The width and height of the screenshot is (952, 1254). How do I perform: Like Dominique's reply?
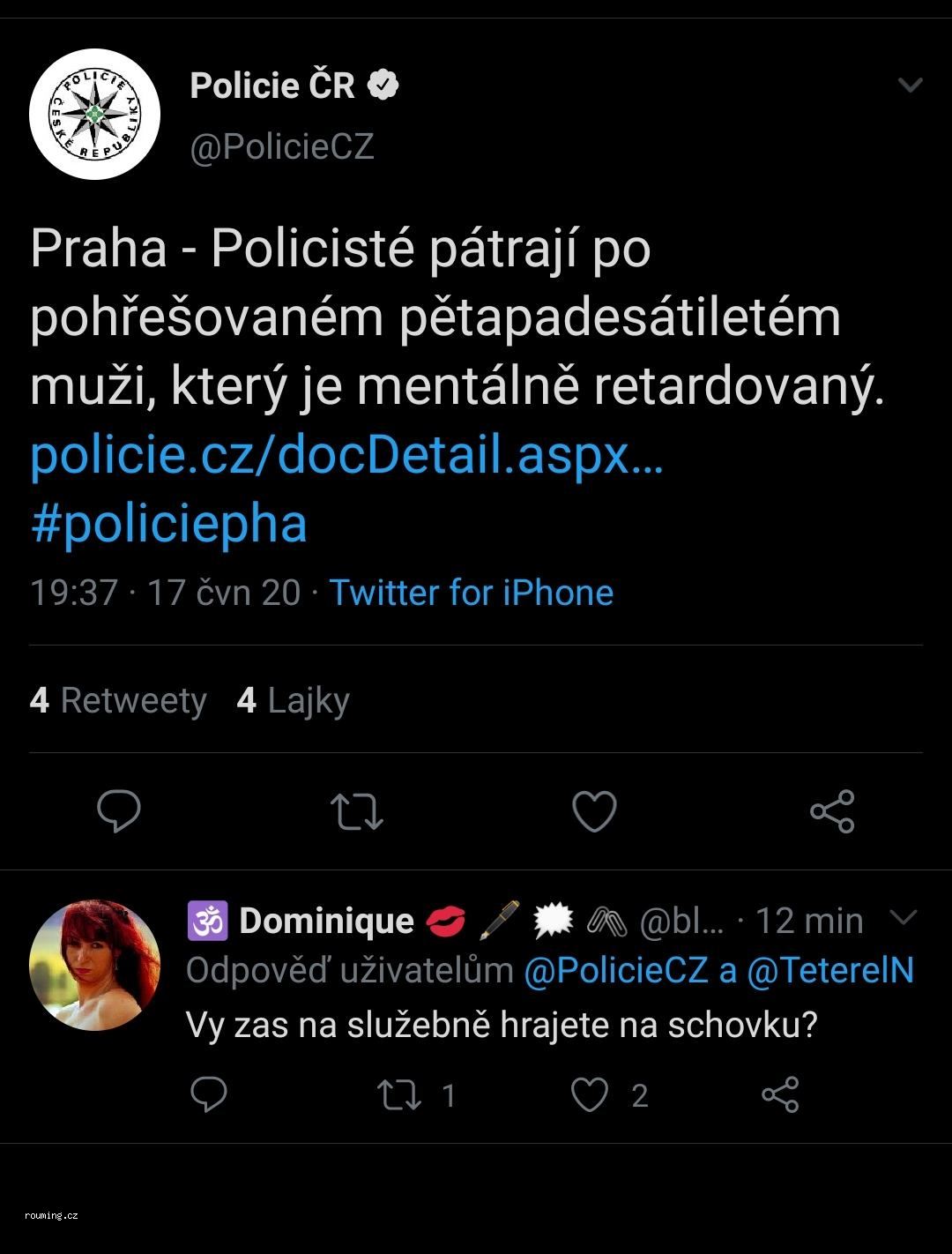[x=589, y=1094]
